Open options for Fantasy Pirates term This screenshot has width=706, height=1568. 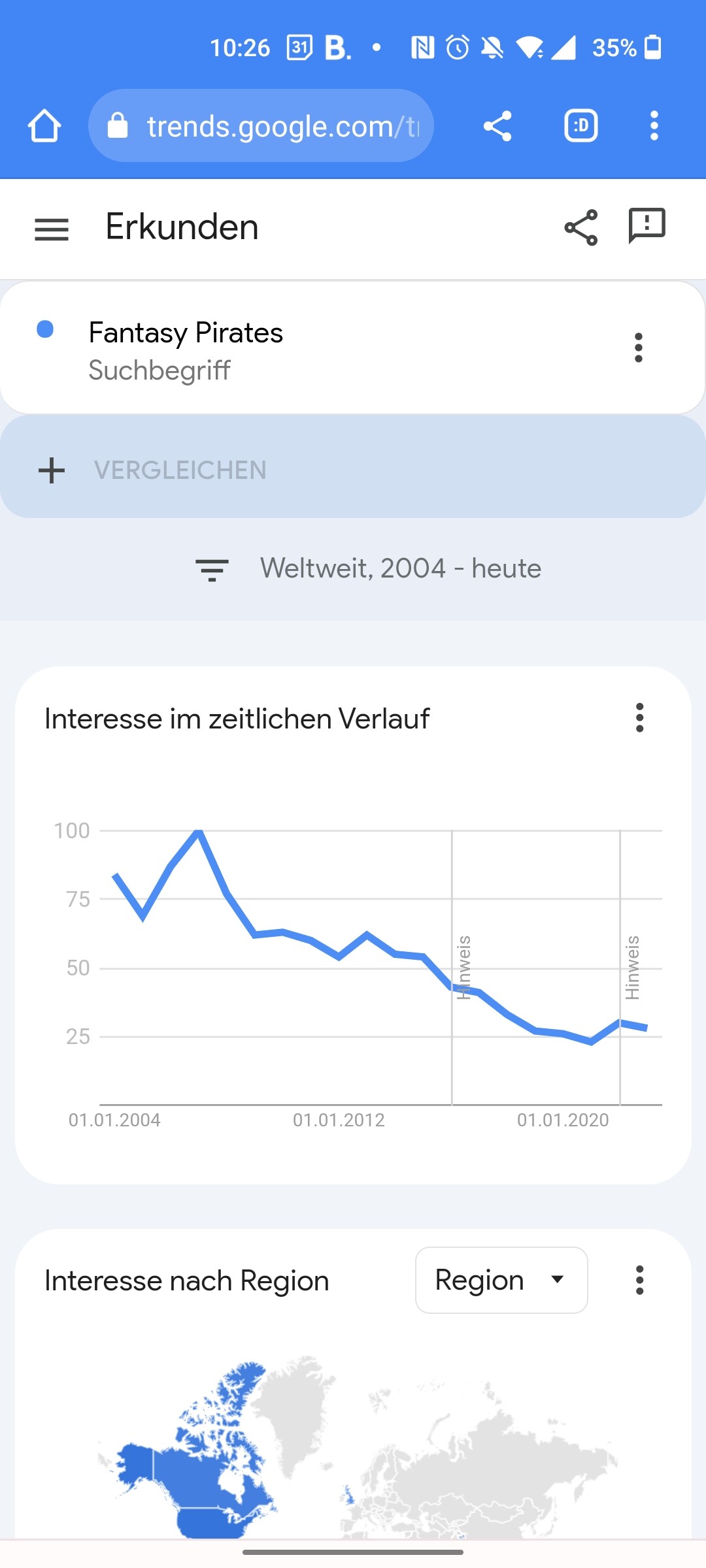click(639, 348)
